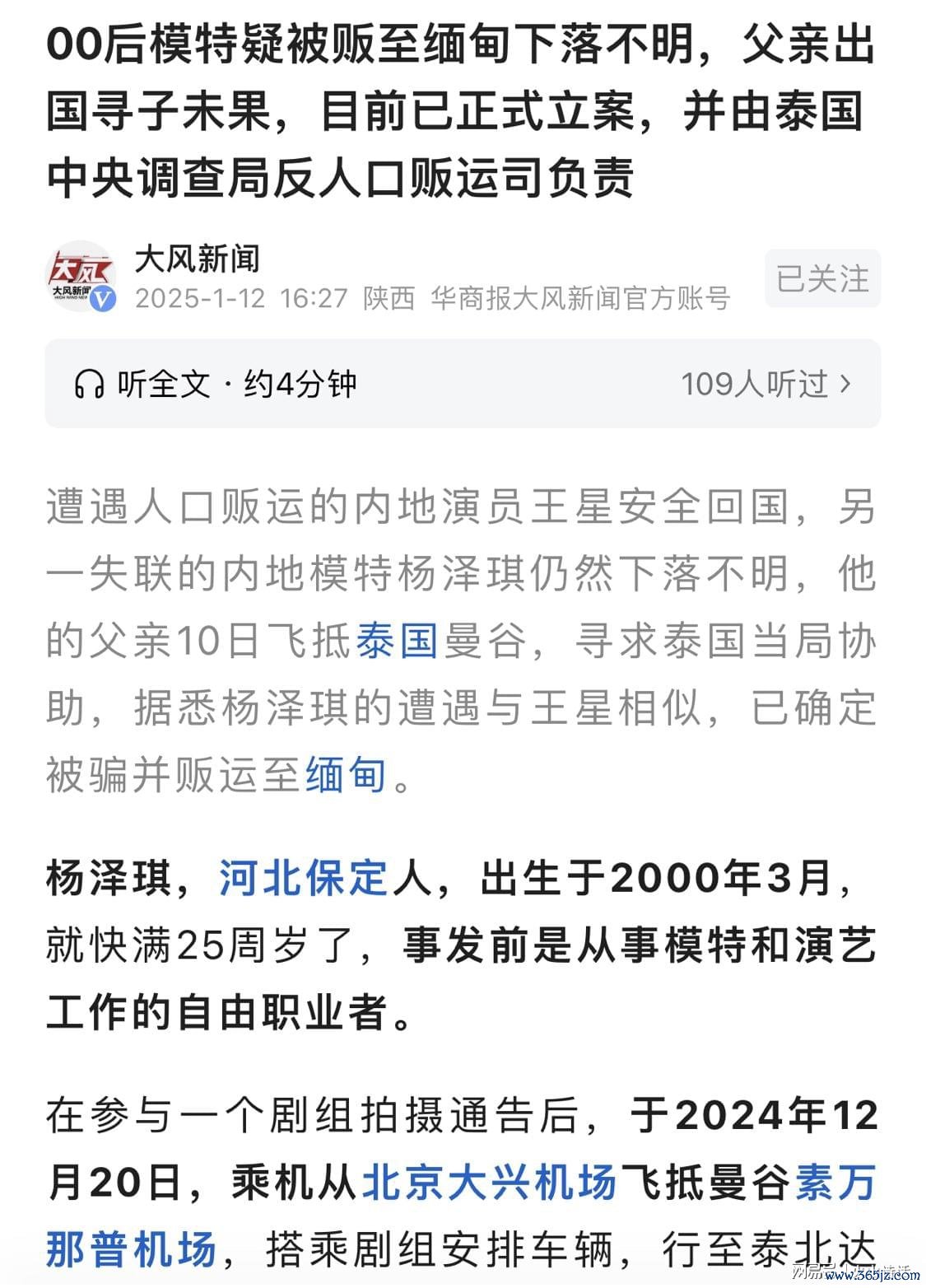Open the 河北保定 linked keyword
926x1288 pixels.
(x=303, y=878)
